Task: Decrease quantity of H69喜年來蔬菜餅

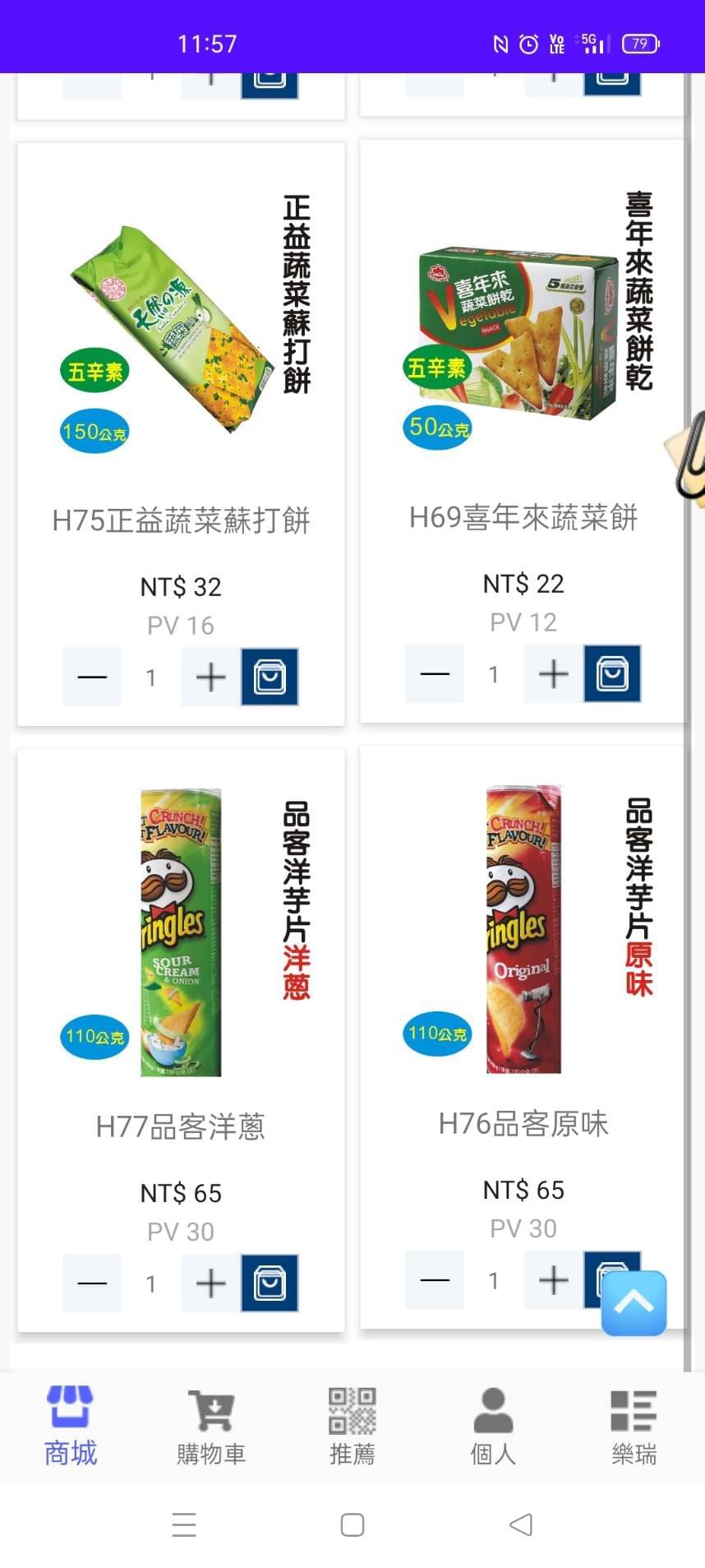Action: pos(435,673)
